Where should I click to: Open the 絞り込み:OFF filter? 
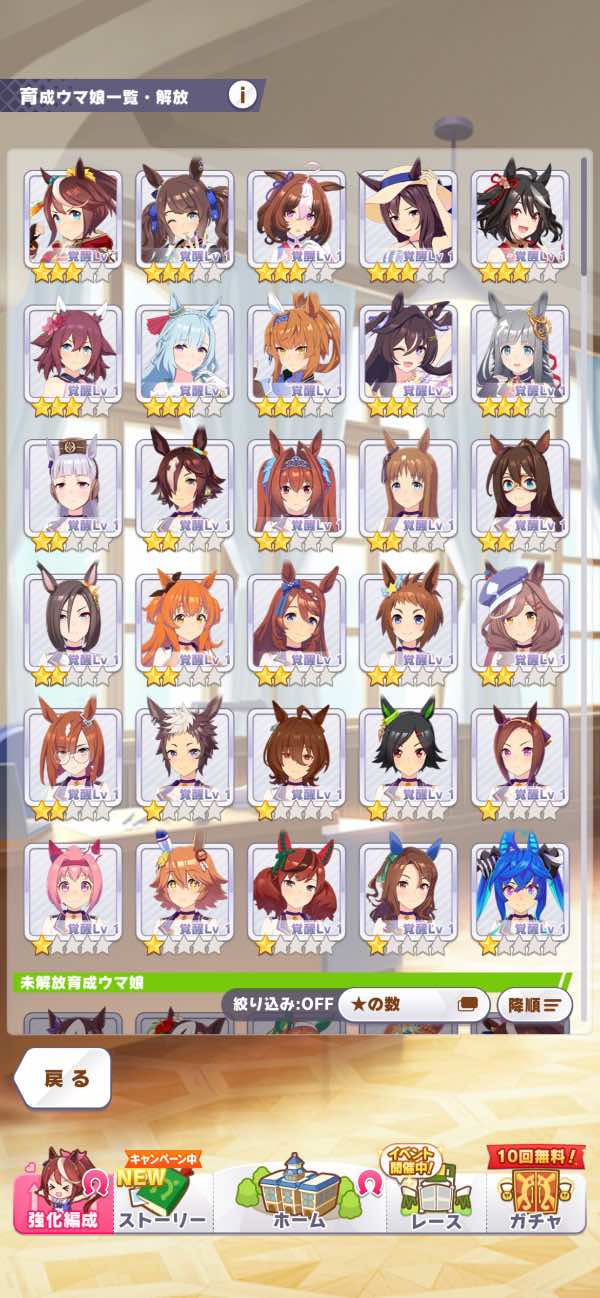coord(278,1004)
